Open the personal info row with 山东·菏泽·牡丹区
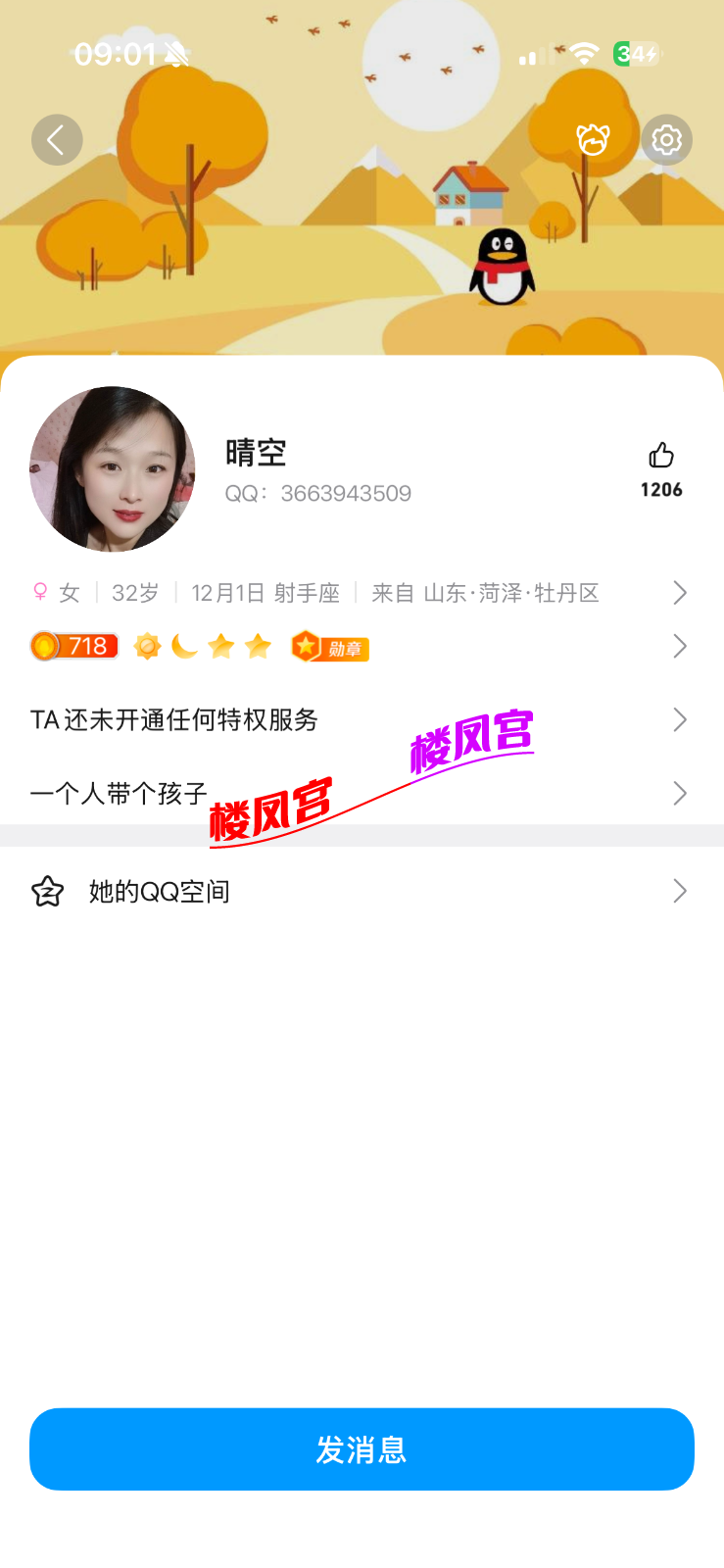This screenshot has width=724, height=1568. pyautogui.click(x=361, y=593)
